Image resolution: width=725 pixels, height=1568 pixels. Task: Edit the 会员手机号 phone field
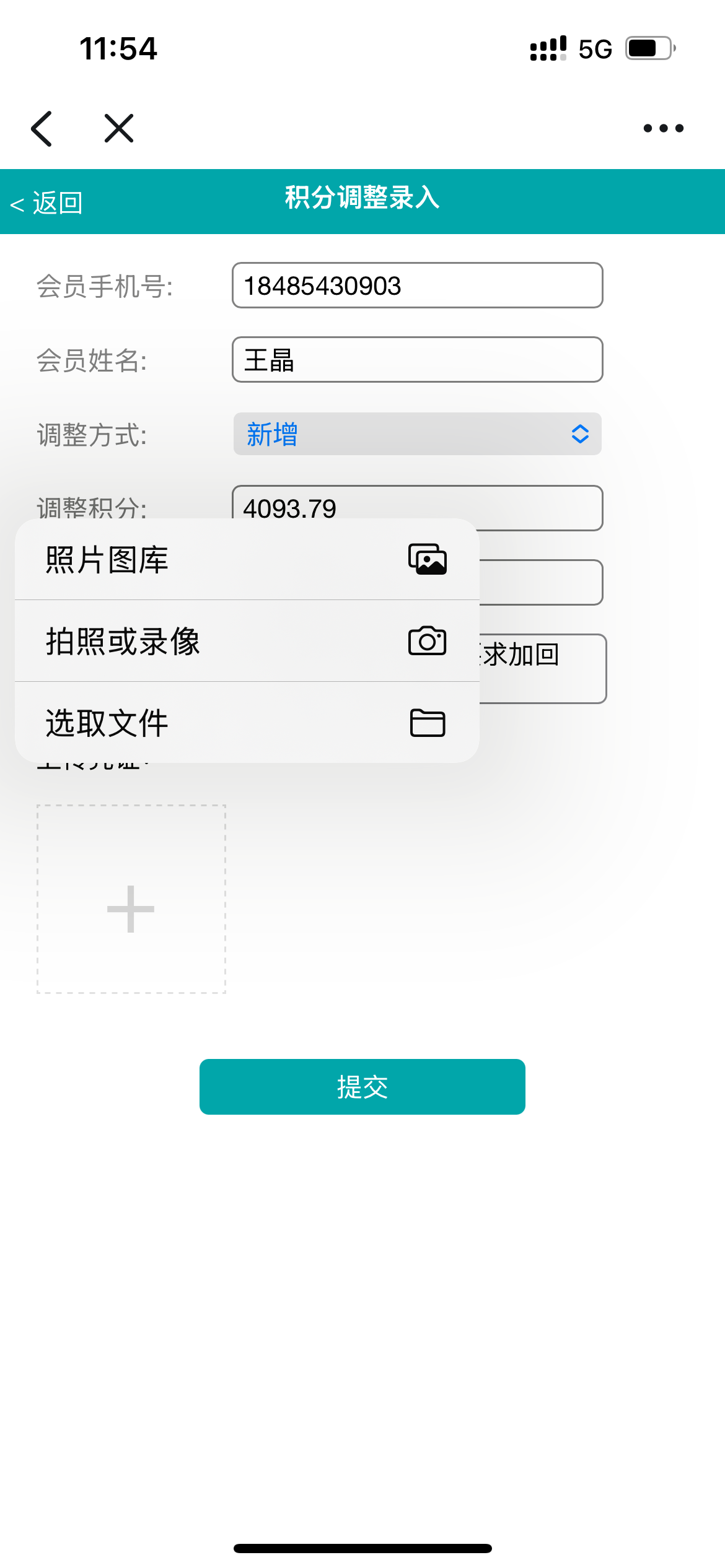pyautogui.click(x=417, y=285)
